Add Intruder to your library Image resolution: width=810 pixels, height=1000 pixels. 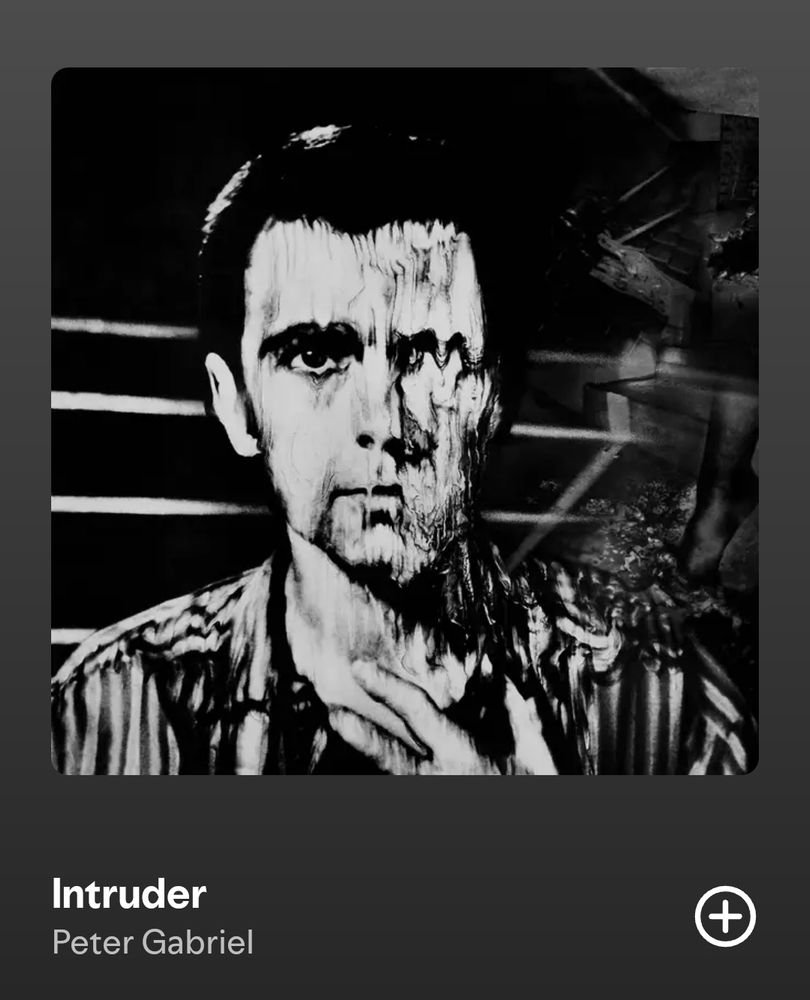[725, 916]
